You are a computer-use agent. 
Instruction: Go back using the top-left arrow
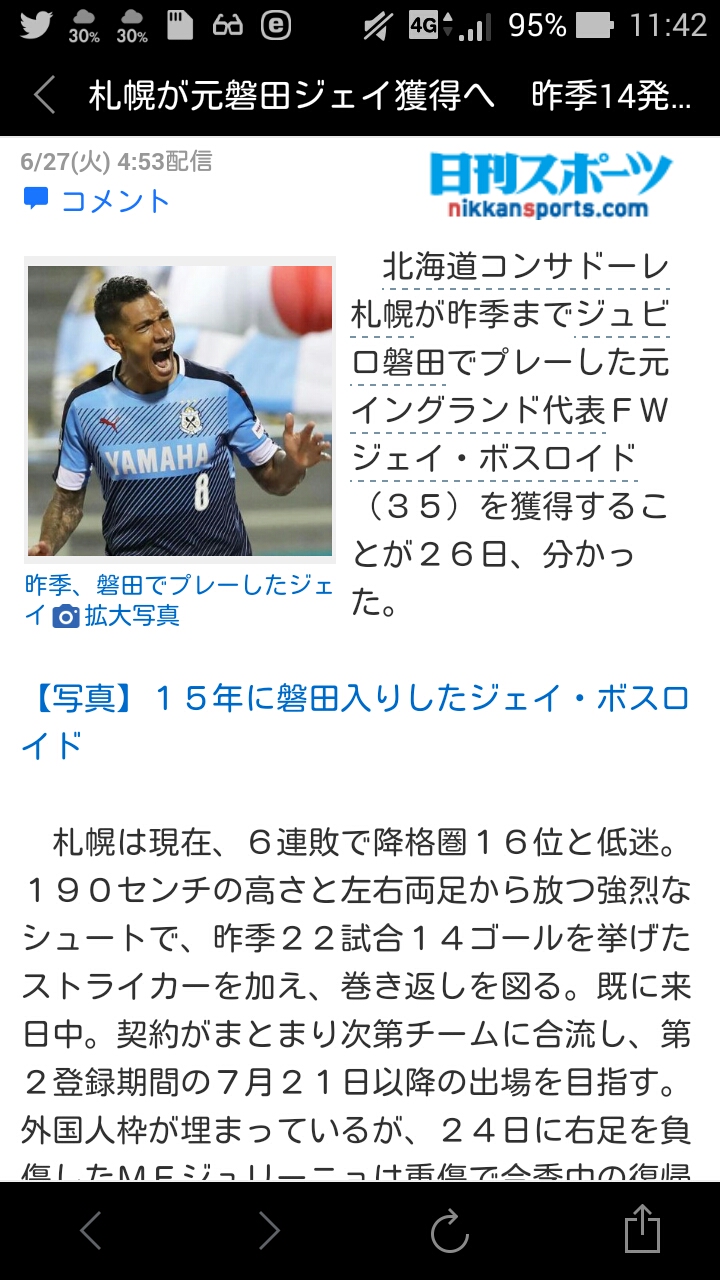[44, 96]
